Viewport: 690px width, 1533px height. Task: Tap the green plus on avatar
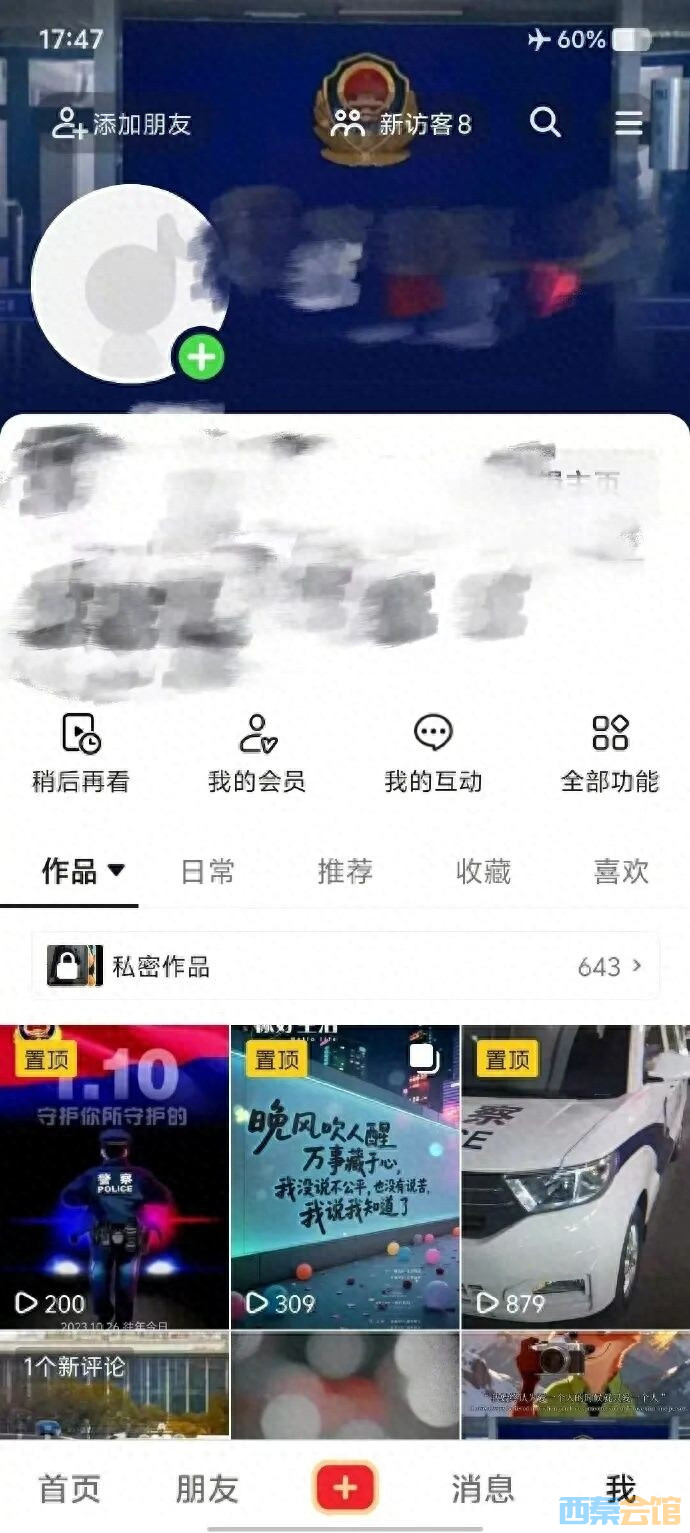202,357
